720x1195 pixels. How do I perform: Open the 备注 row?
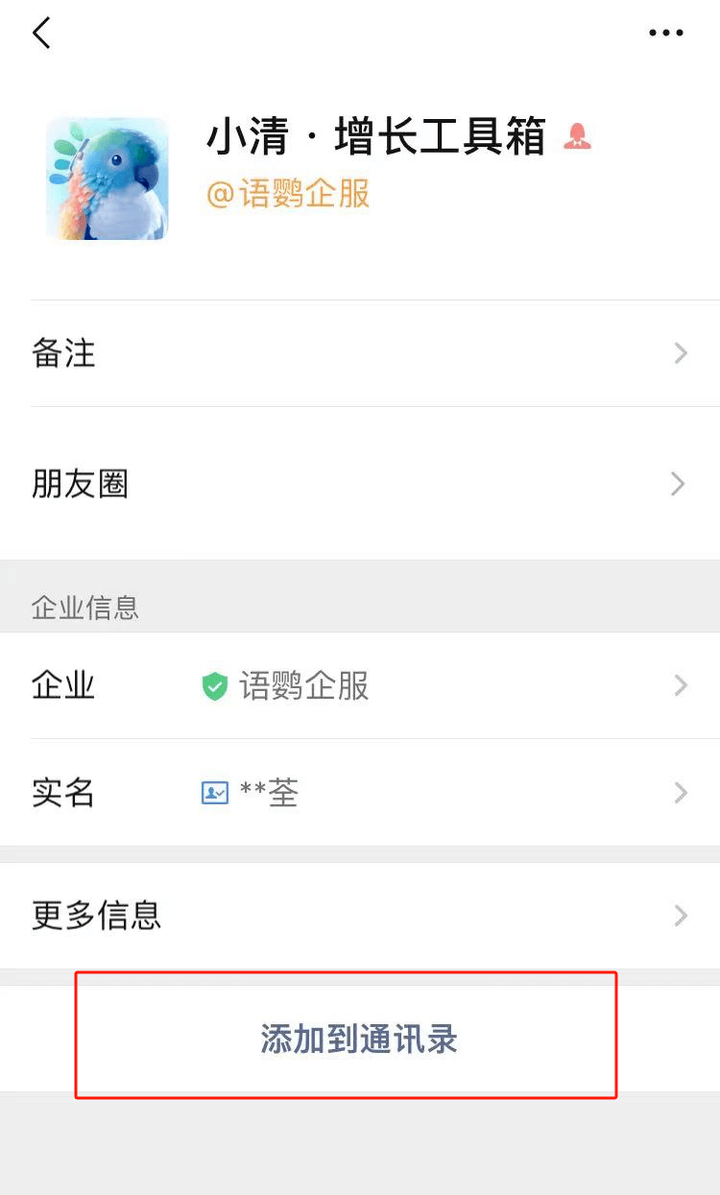pyautogui.click(x=360, y=353)
